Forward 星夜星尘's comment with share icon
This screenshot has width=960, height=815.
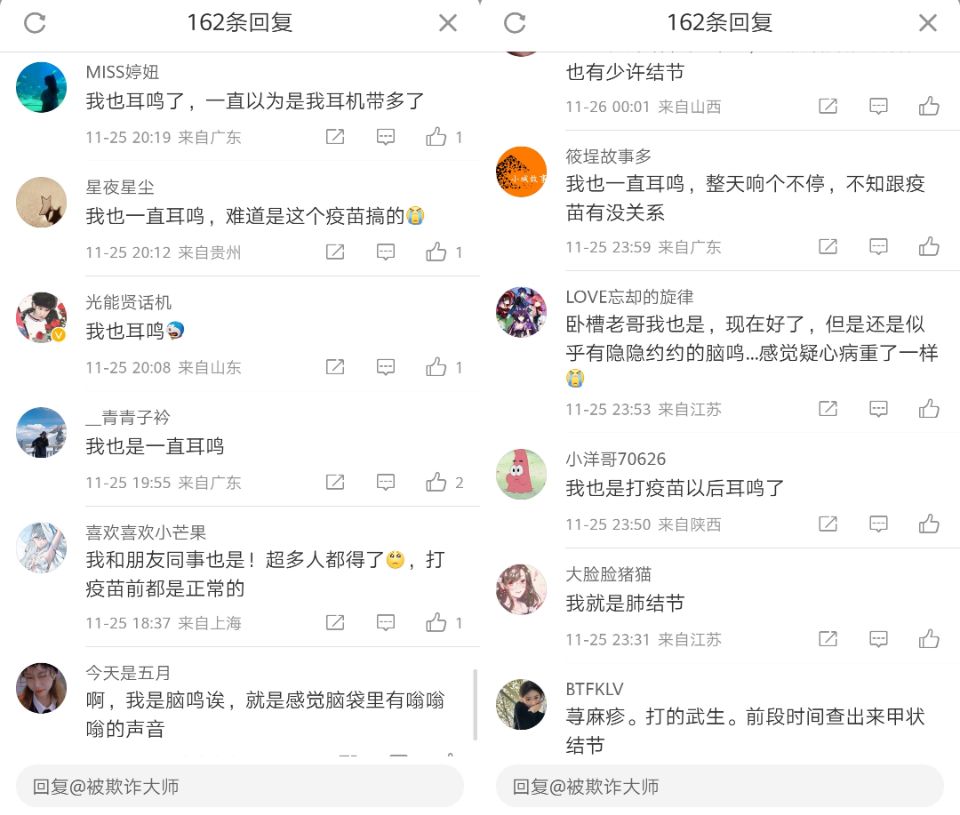(335, 252)
